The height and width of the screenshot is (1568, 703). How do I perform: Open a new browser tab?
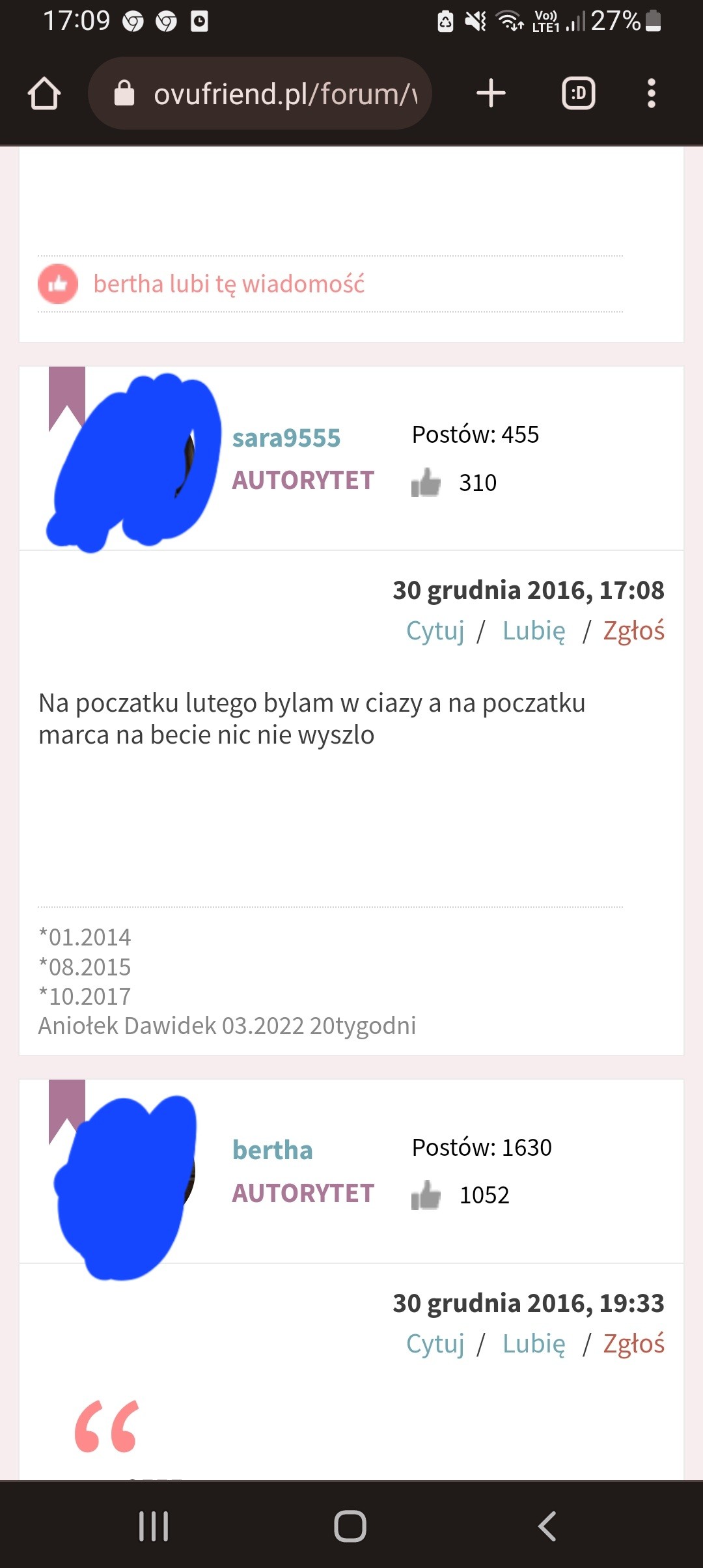pyautogui.click(x=491, y=94)
